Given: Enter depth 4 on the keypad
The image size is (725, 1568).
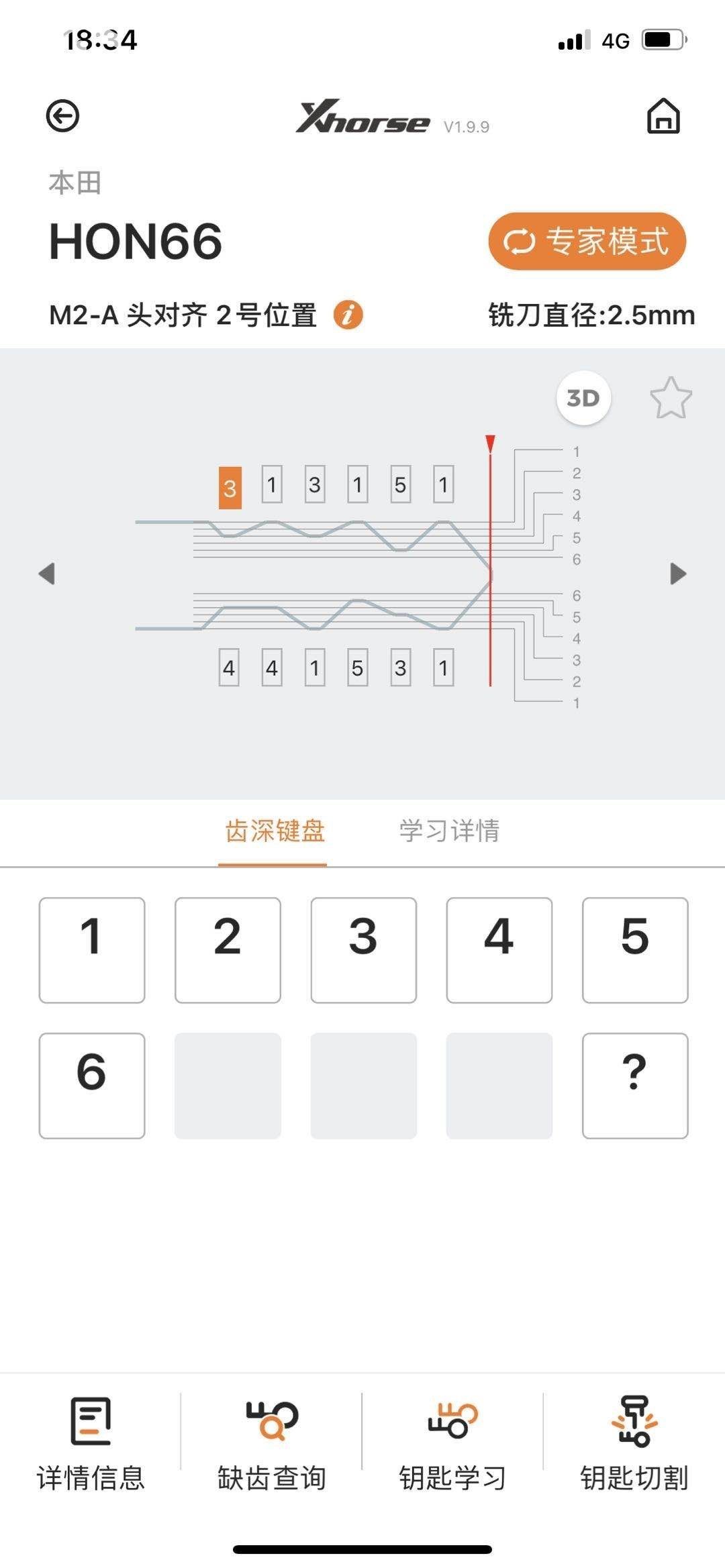Looking at the screenshot, I should click(x=499, y=950).
